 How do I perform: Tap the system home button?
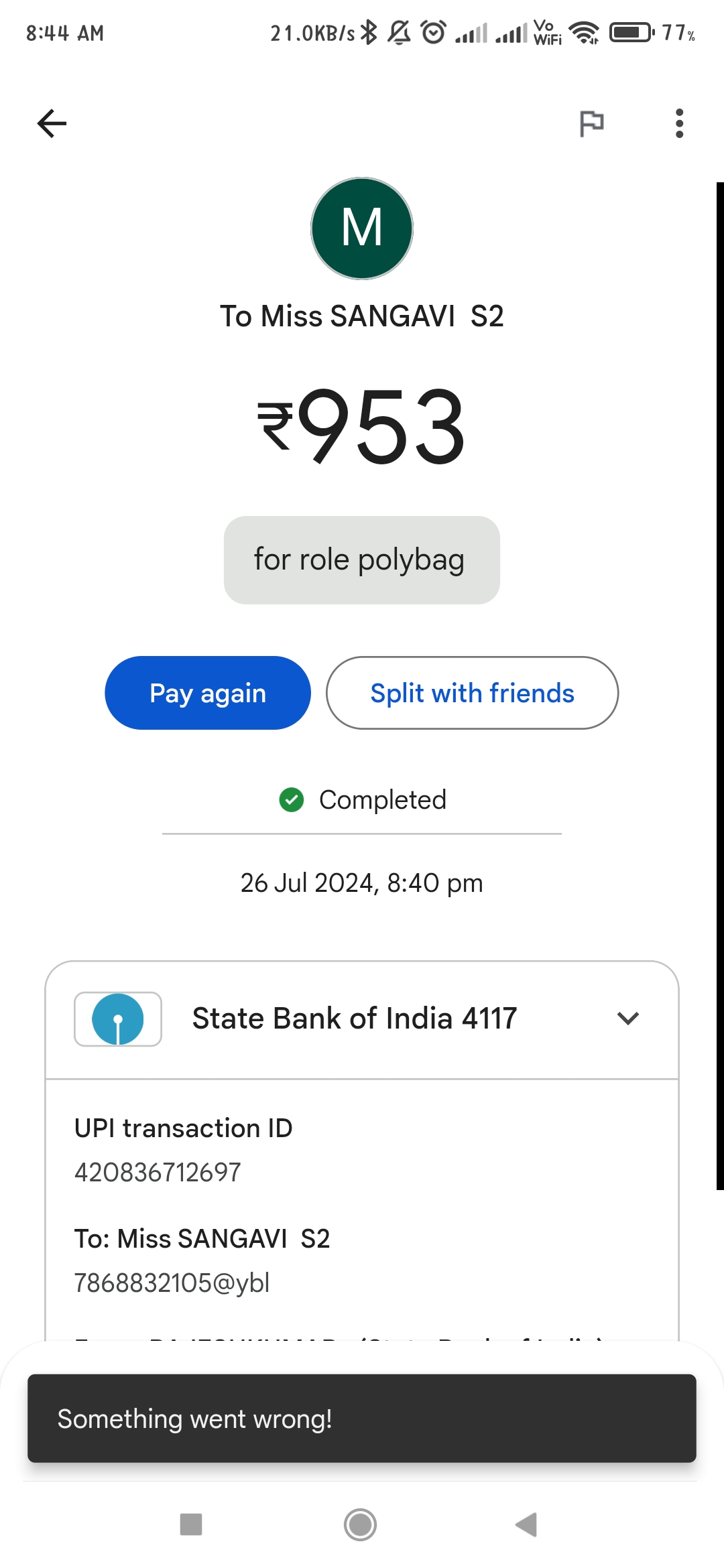(x=360, y=1524)
